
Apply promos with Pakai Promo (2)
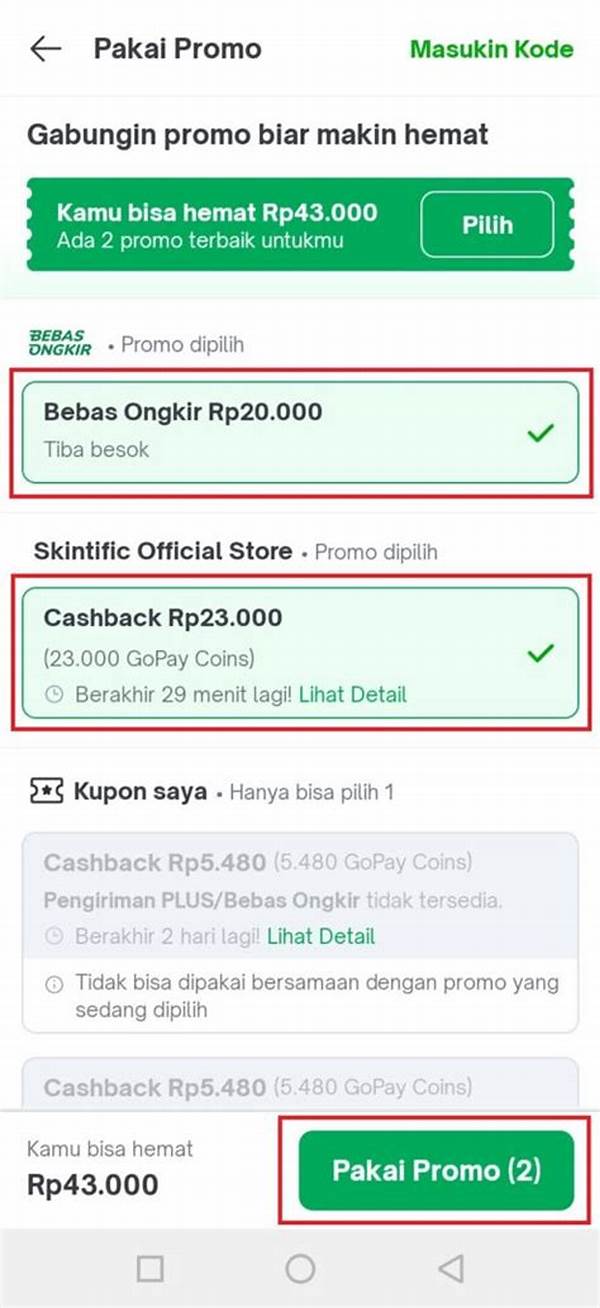(436, 1171)
